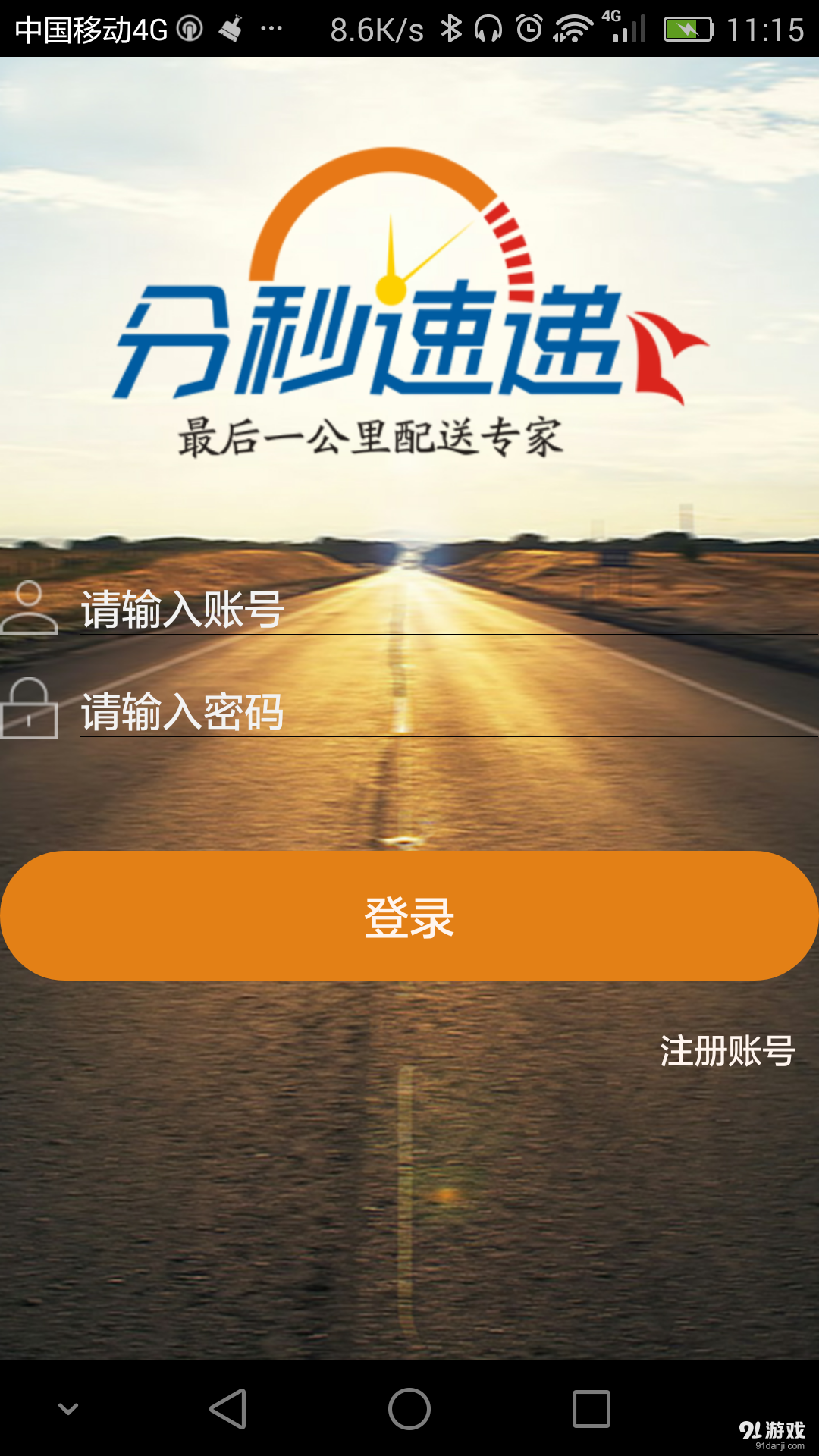The height and width of the screenshot is (1456, 819).
Task: Open 注册账号 to register an account
Action: (727, 1052)
